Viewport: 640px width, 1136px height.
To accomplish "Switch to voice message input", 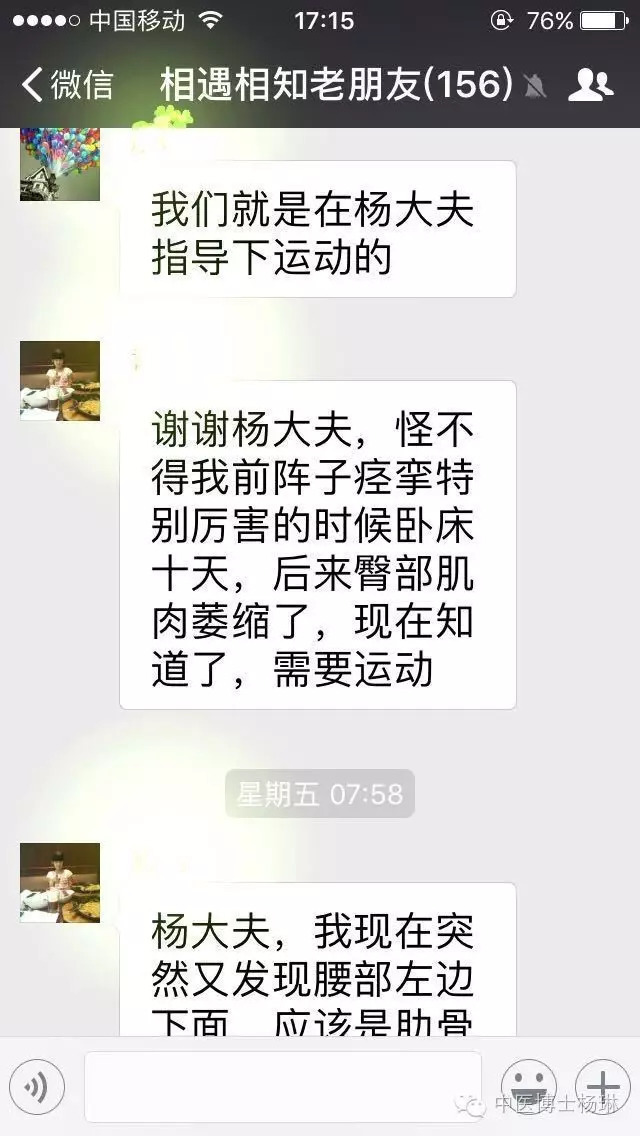I will (37, 1086).
